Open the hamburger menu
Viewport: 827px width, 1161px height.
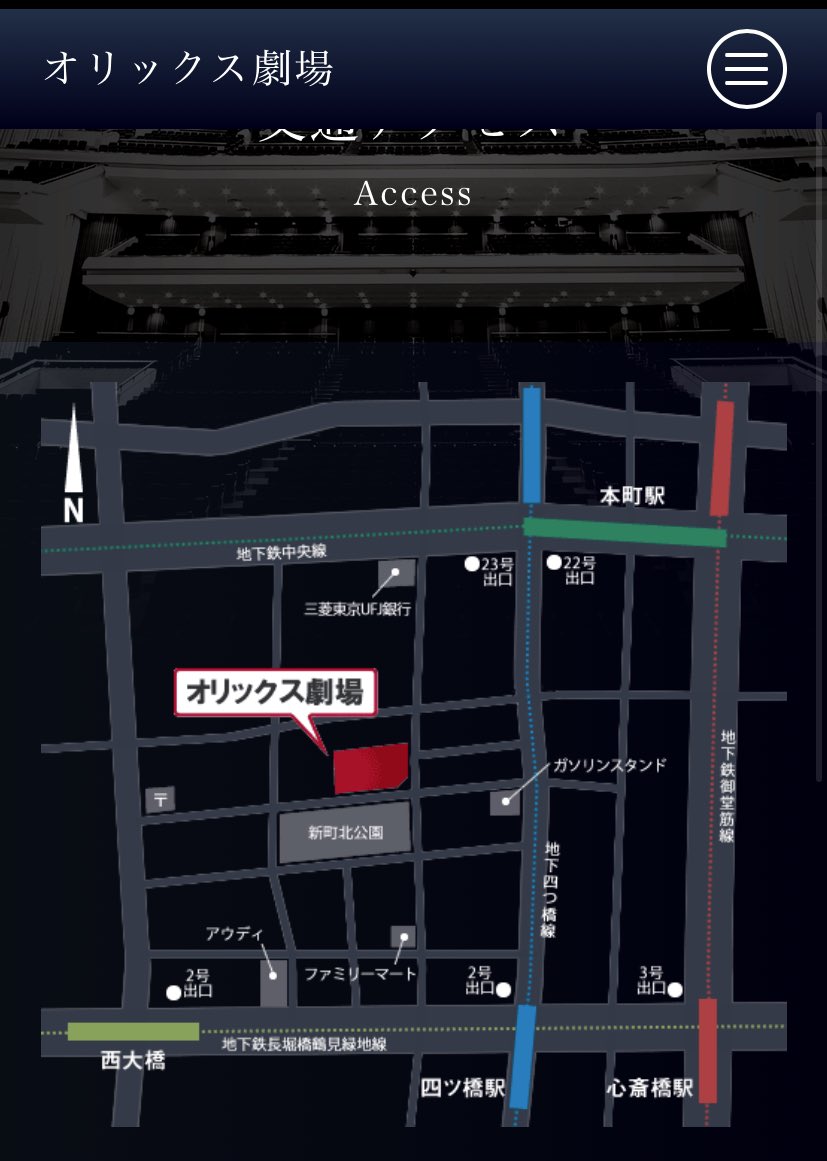[x=747, y=68]
